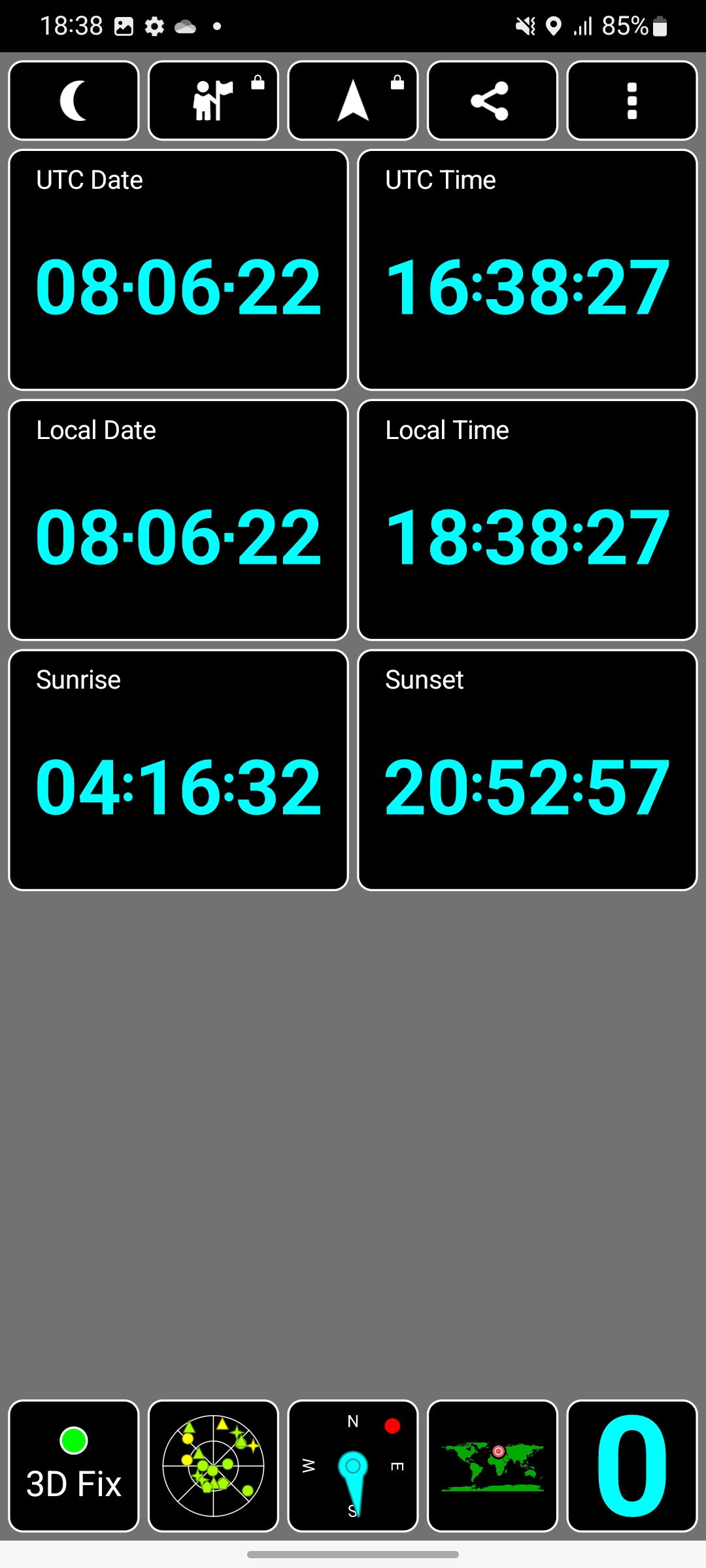Tap the Sunrise field
Screen dimensions: 706x1568
[178, 770]
